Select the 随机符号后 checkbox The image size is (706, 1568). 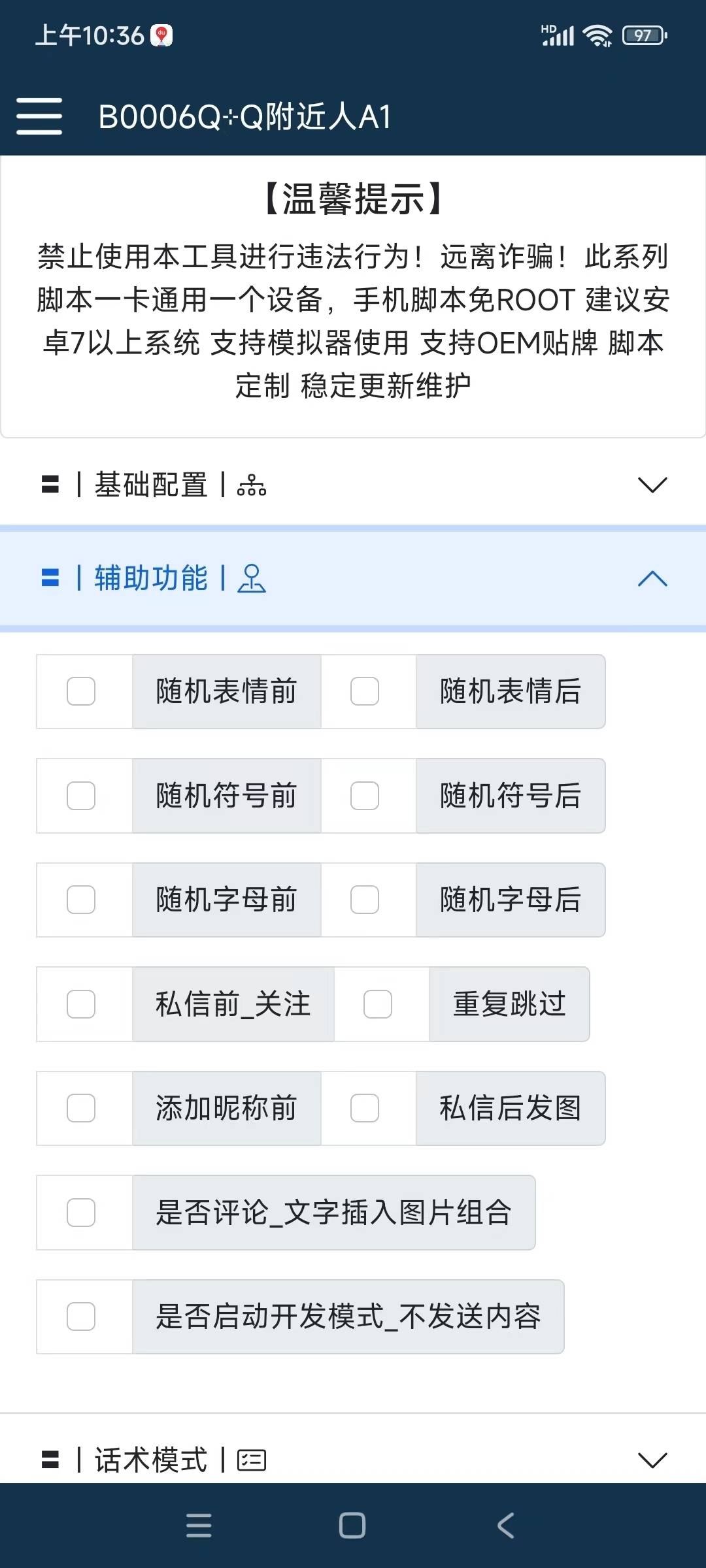(365, 796)
